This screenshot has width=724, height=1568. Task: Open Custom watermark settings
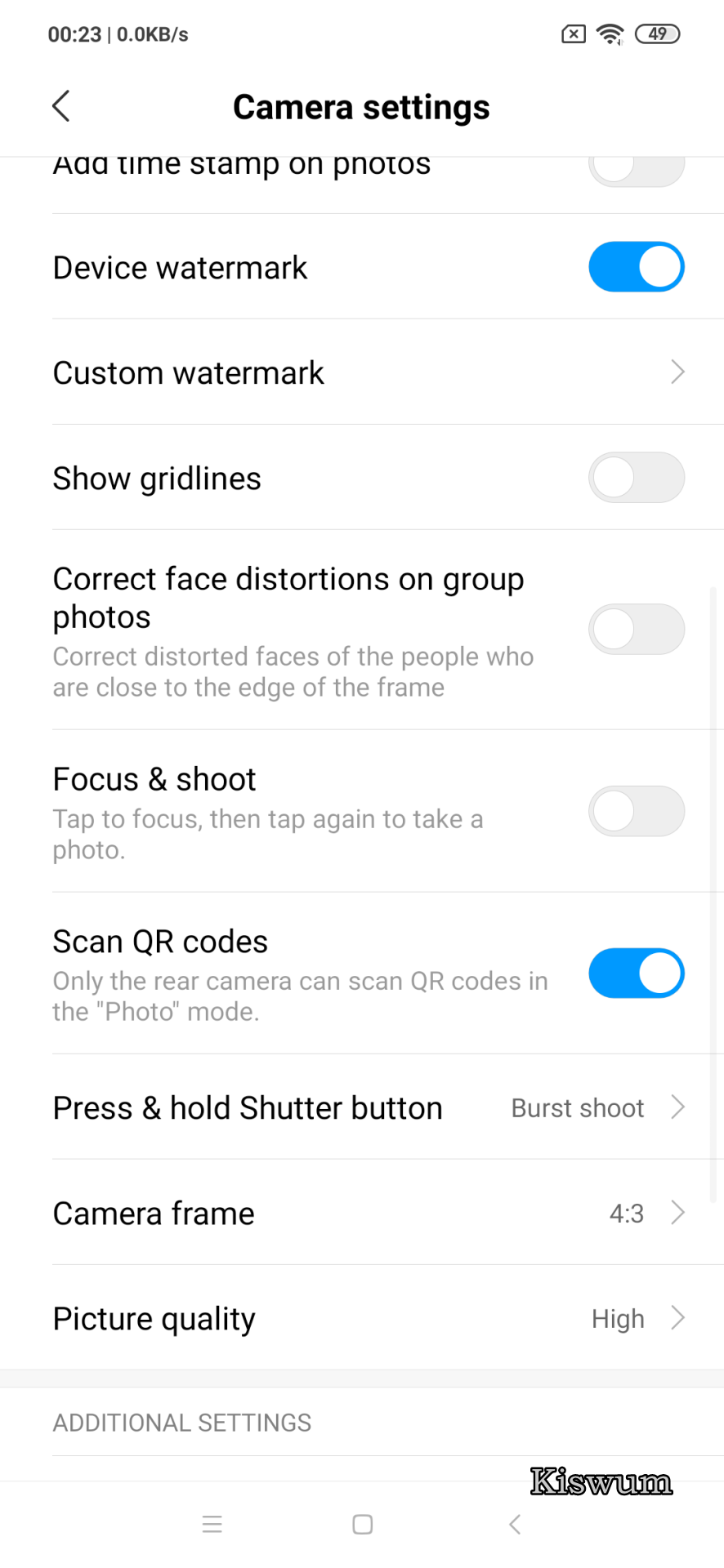(362, 372)
